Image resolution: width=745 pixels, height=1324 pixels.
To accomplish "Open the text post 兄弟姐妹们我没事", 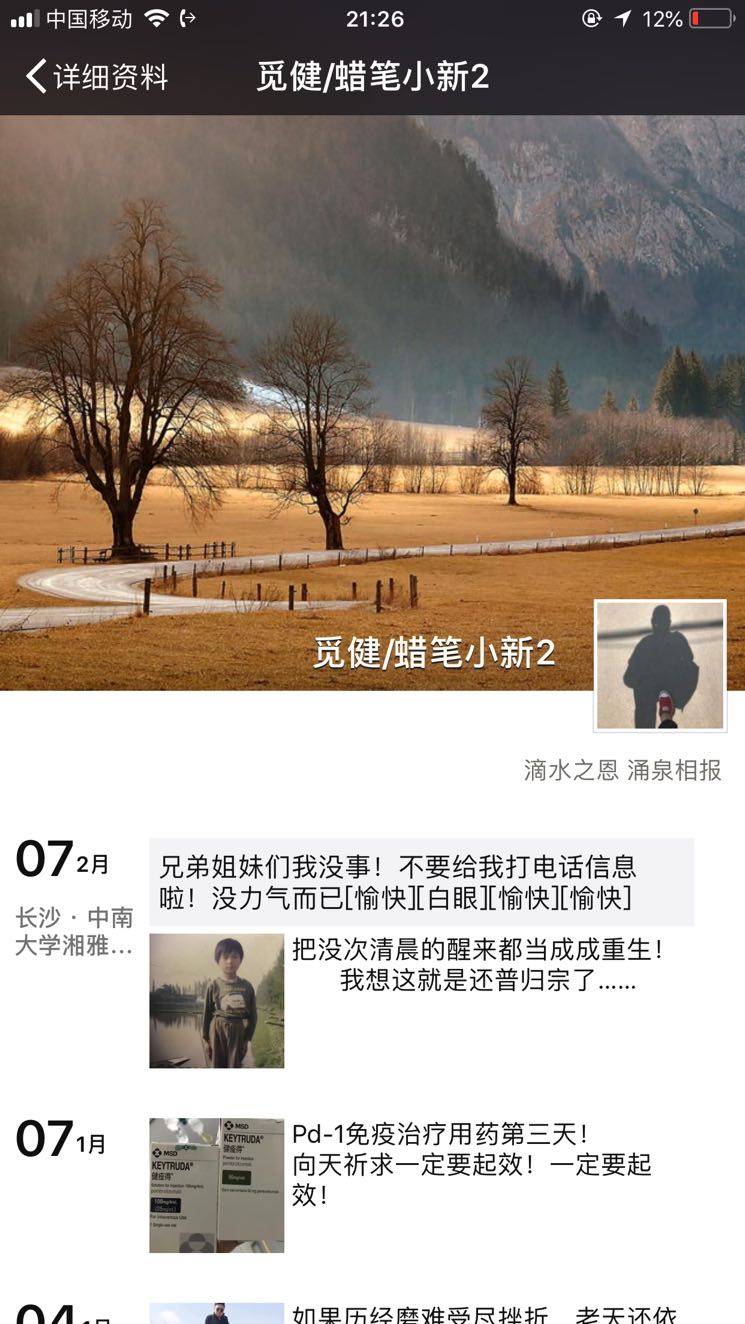I will 421,882.
